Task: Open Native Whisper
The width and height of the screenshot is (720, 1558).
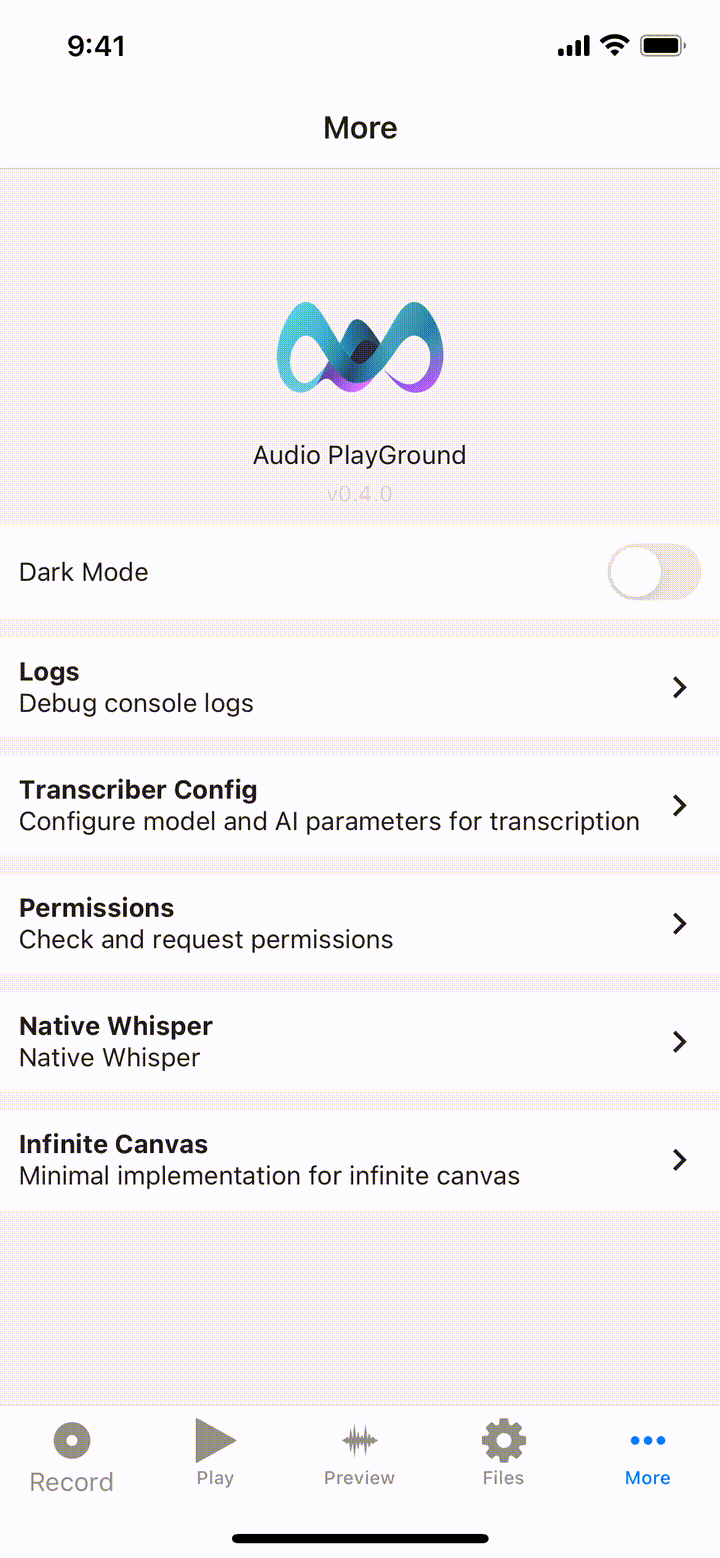Action: pos(360,1041)
